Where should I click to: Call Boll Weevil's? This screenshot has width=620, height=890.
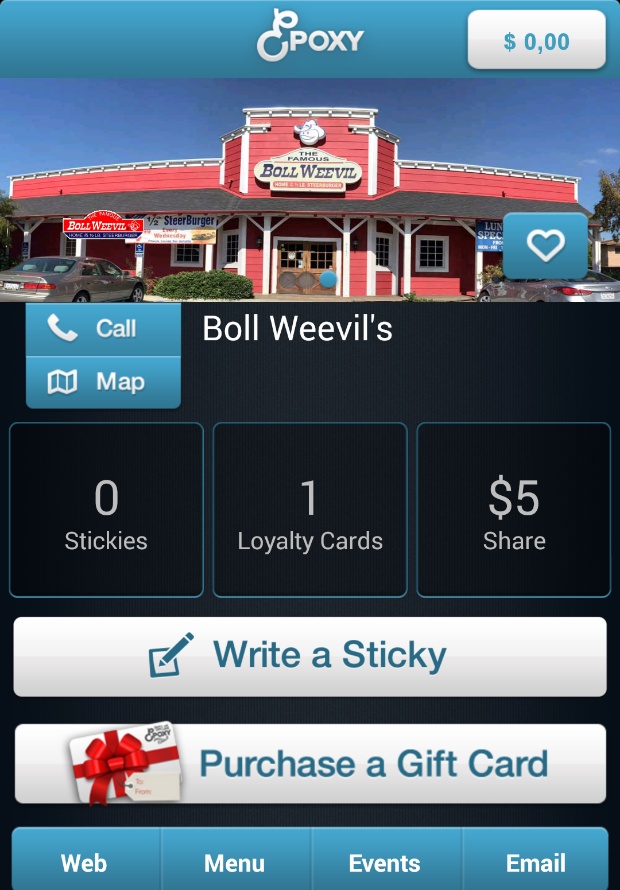tap(103, 329)
